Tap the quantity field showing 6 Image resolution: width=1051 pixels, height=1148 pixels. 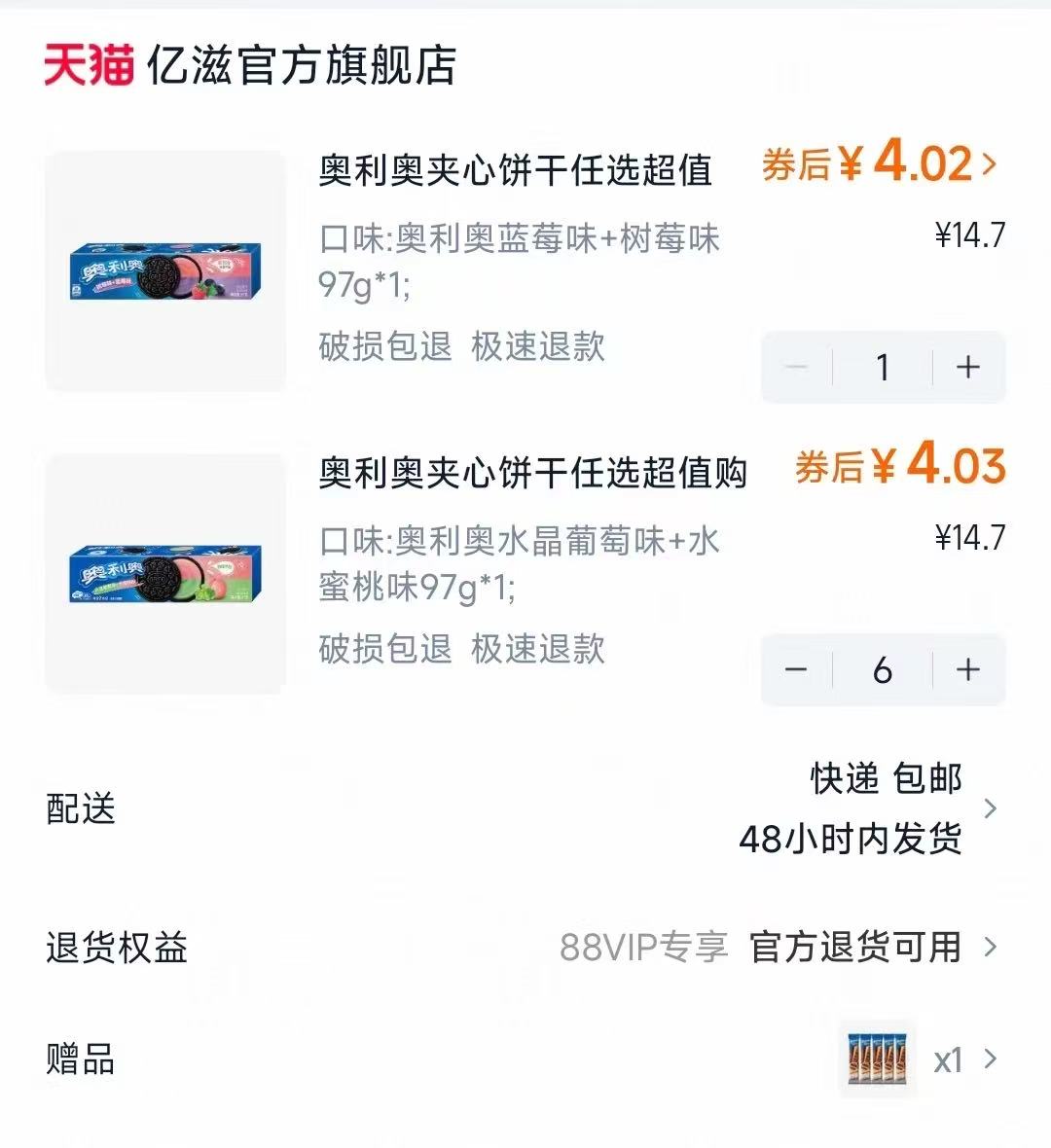882,669
